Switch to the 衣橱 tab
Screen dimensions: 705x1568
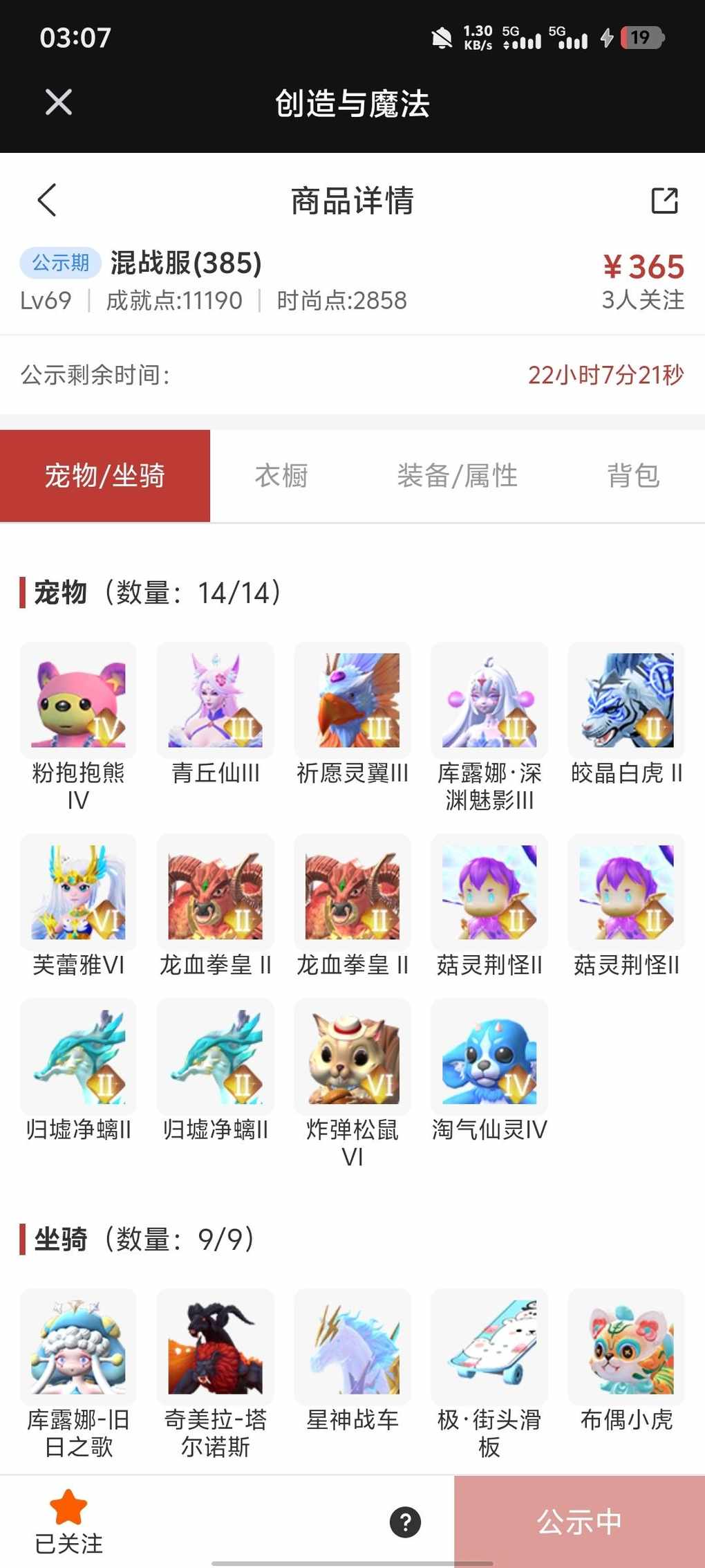coord(281,476)
